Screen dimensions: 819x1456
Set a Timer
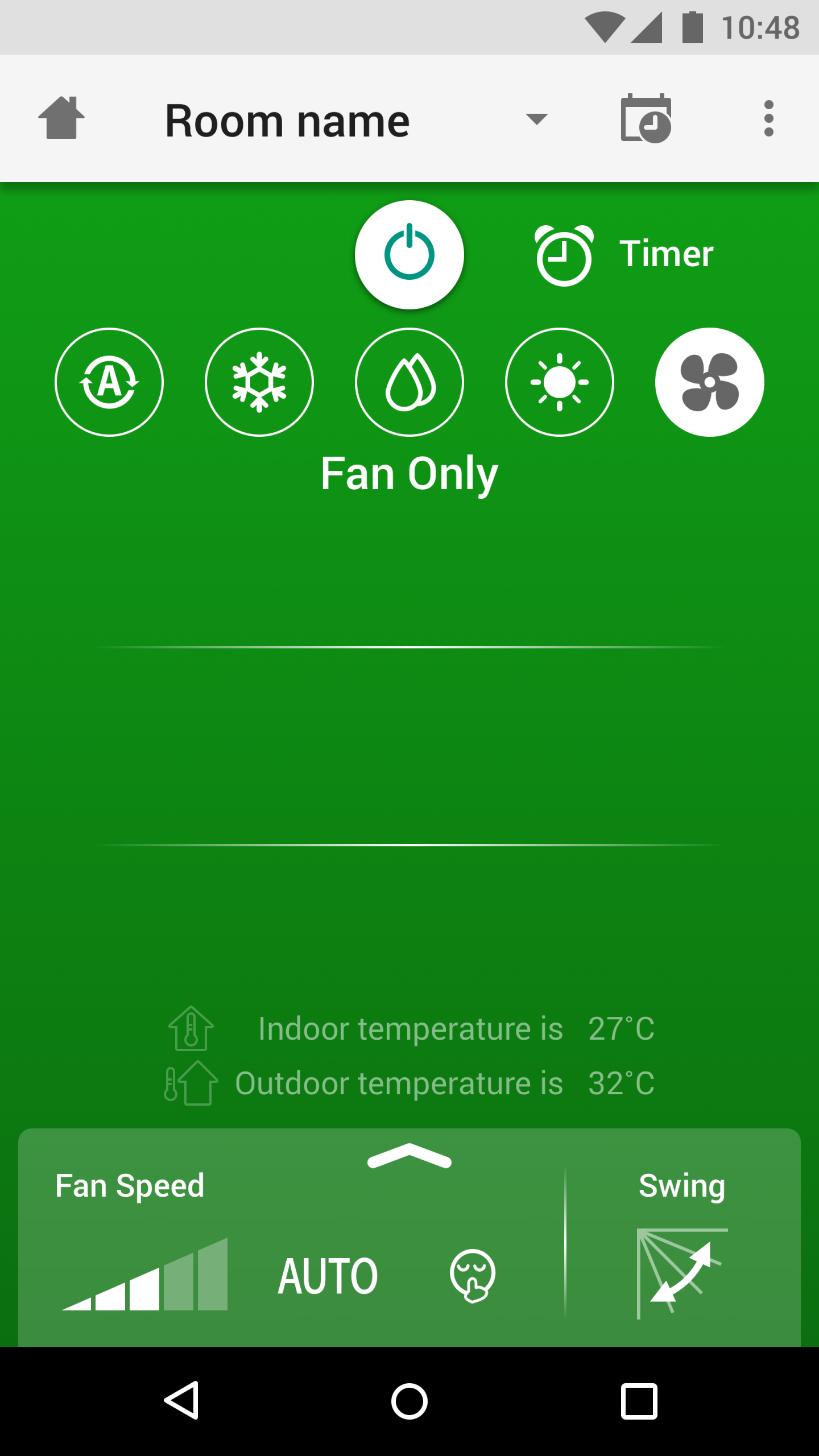pyautogui.click(x=624, y=255)
